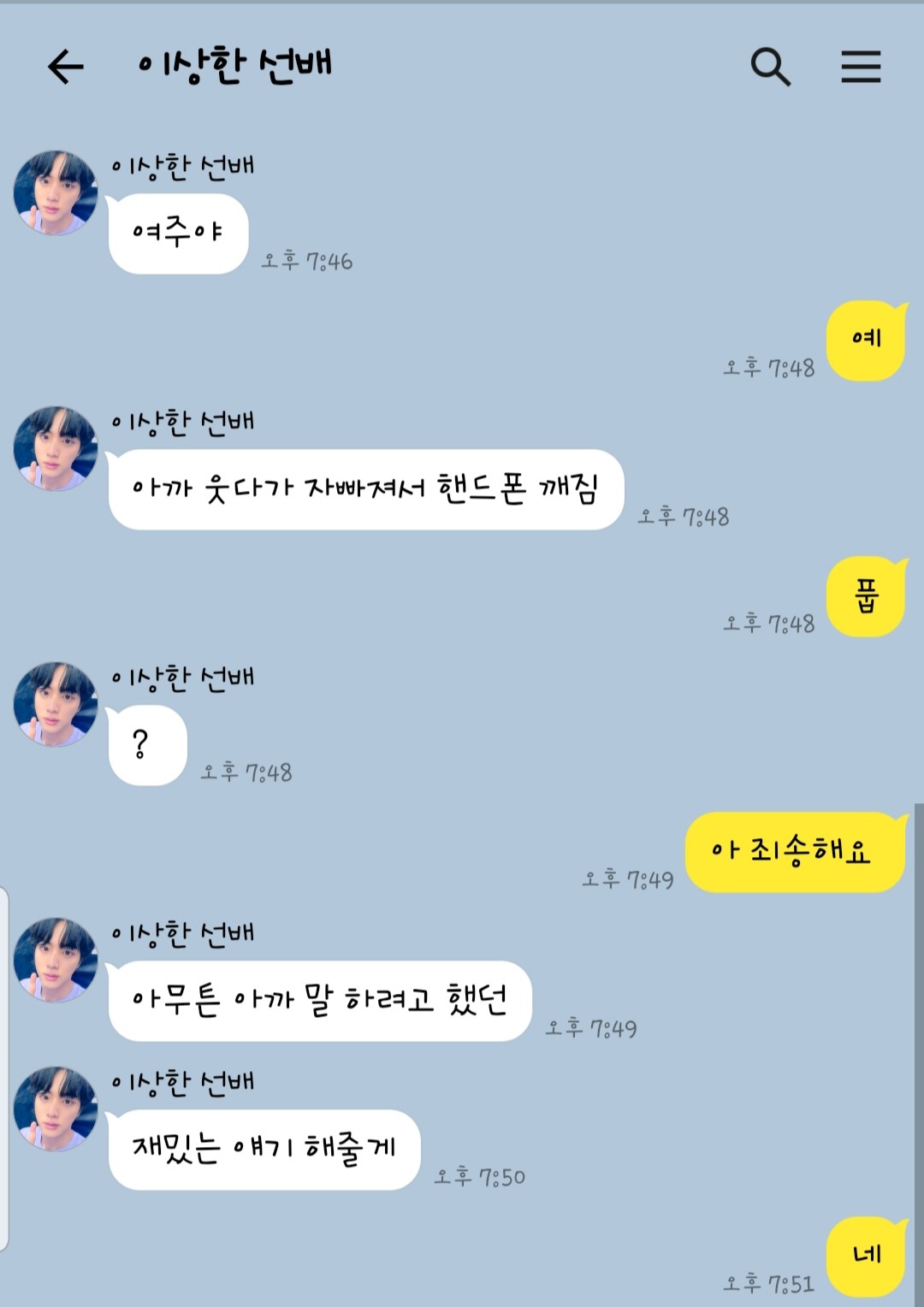Open profile picture beside the 여주야 message
This screenshot has width=924, height=1307.
point(56,193)
